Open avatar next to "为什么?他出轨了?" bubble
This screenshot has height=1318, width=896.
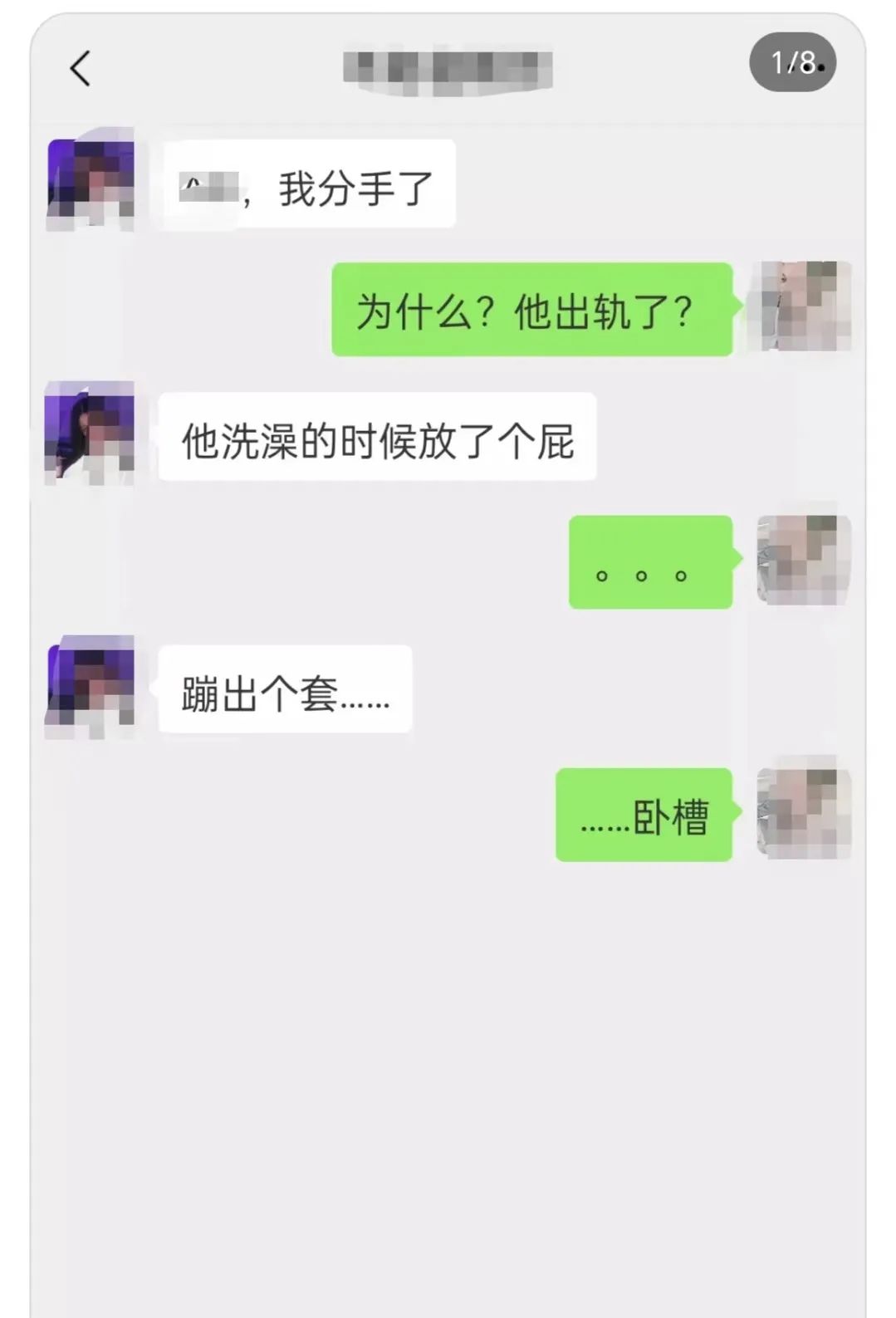tap(802, 306)
